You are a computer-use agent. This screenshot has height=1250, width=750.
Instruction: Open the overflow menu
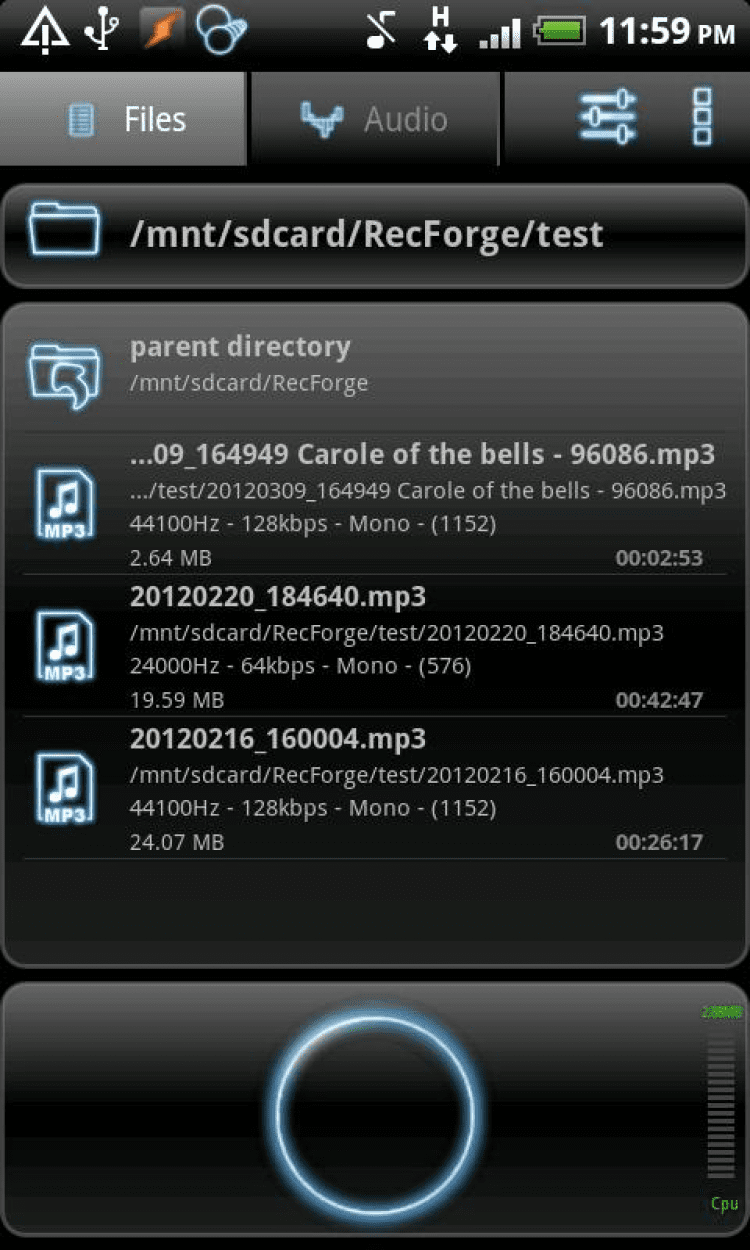click(x=702, y=116)
